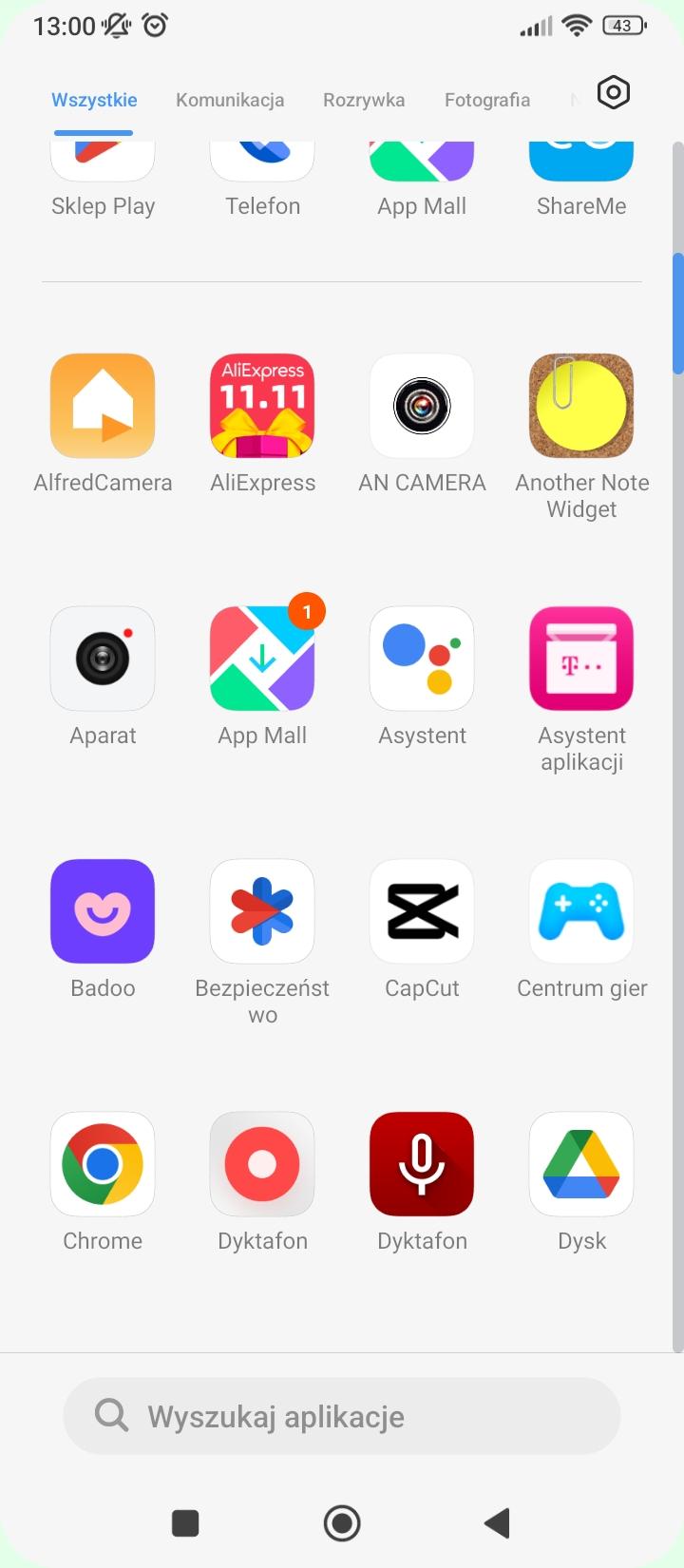Open the Aparat camera app

point(103,660)
